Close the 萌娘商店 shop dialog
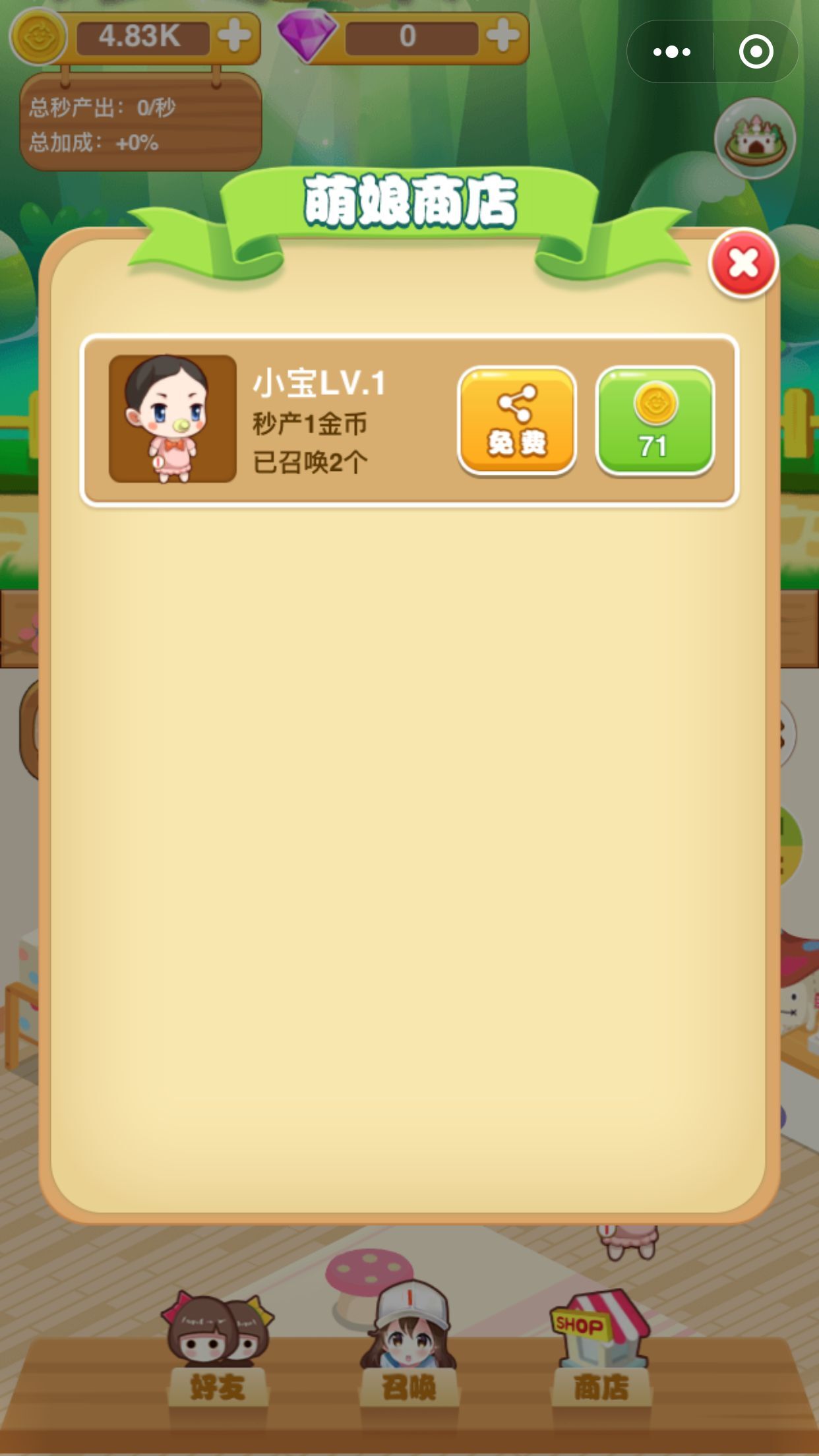Image resolution: width=819 pixels, height=1456 pixels. (743, 264)
